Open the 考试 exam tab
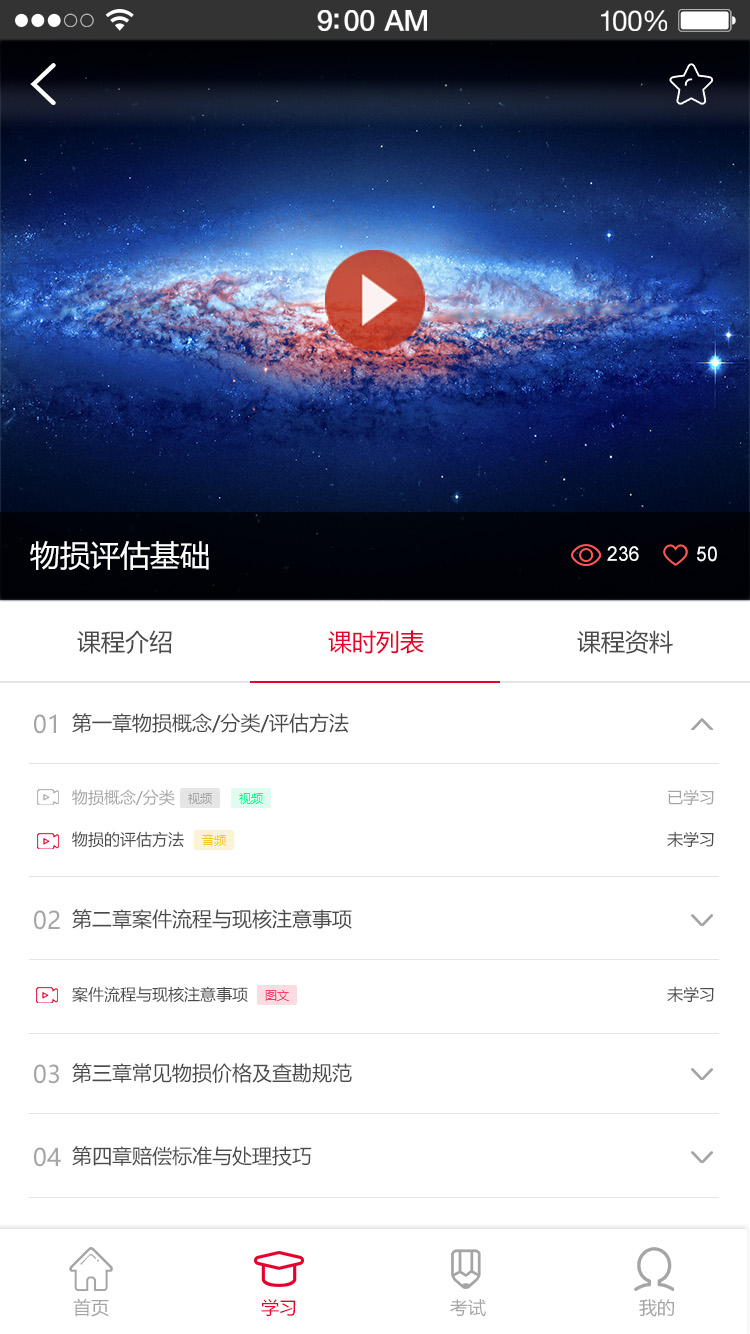This screenshot has height=1334, width=750. point(467,1282)
